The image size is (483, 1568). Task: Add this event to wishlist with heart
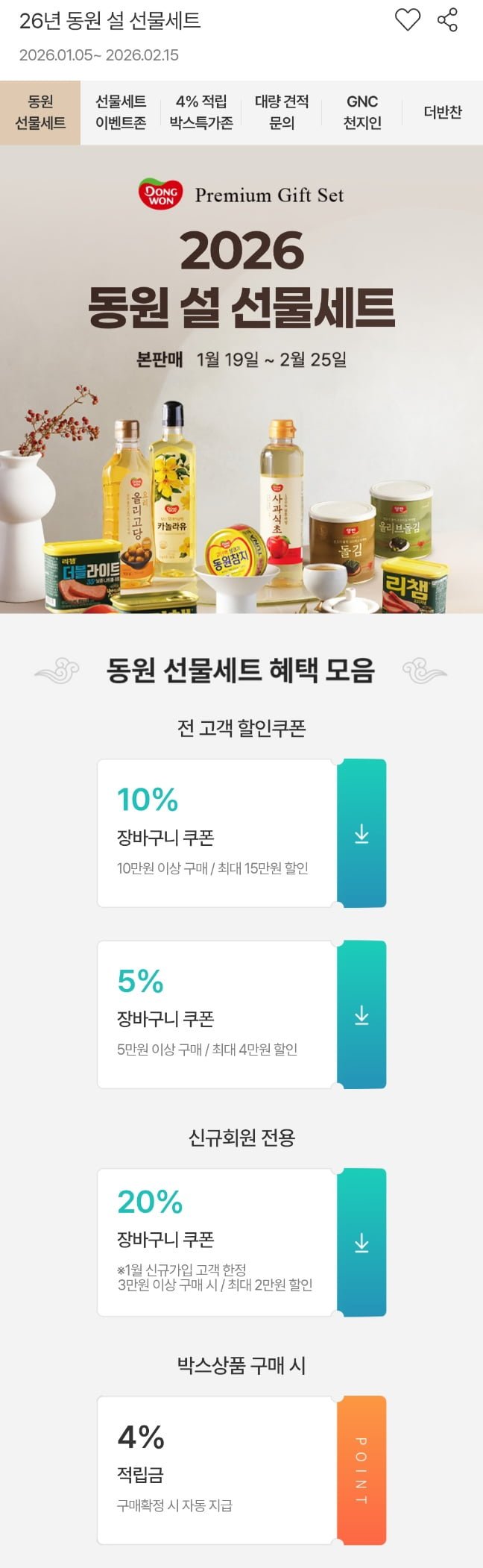click(407, 20)
